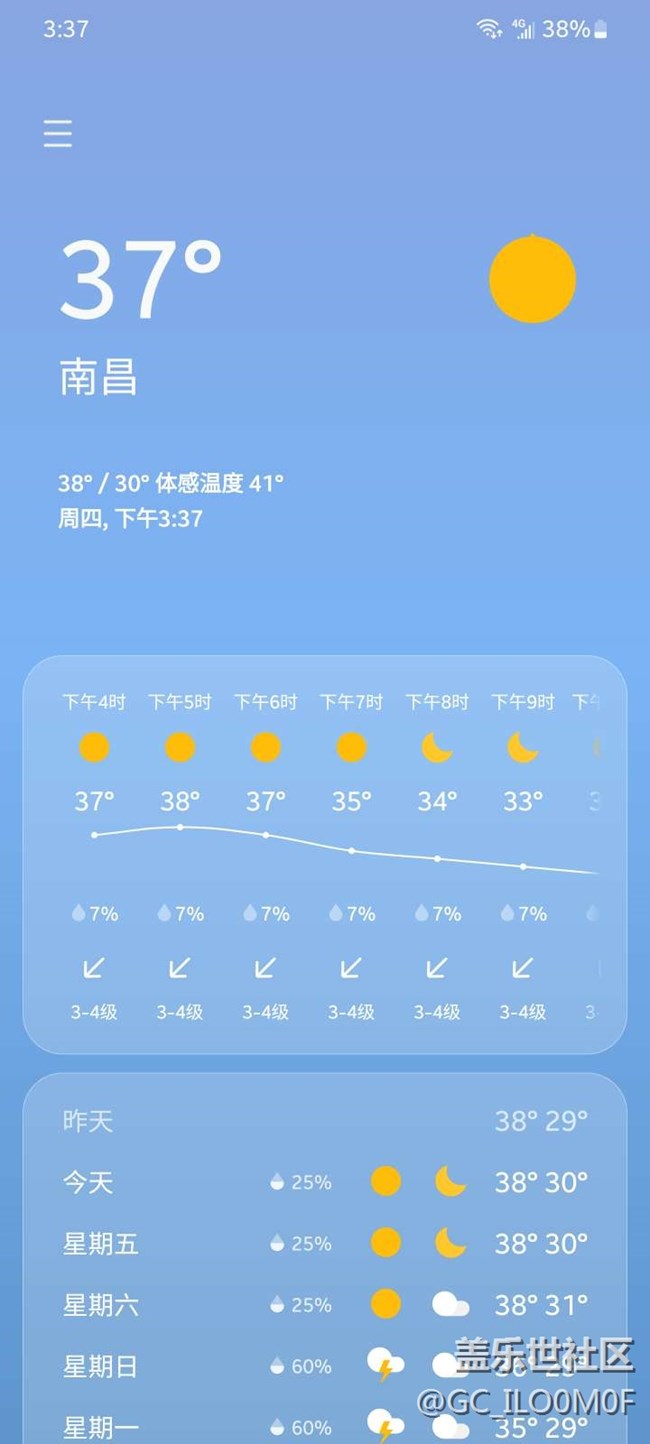Open the hamburger drawer menu
Image resolution: width=650 pixels, height=1444 pixels.
click(58, 134)
